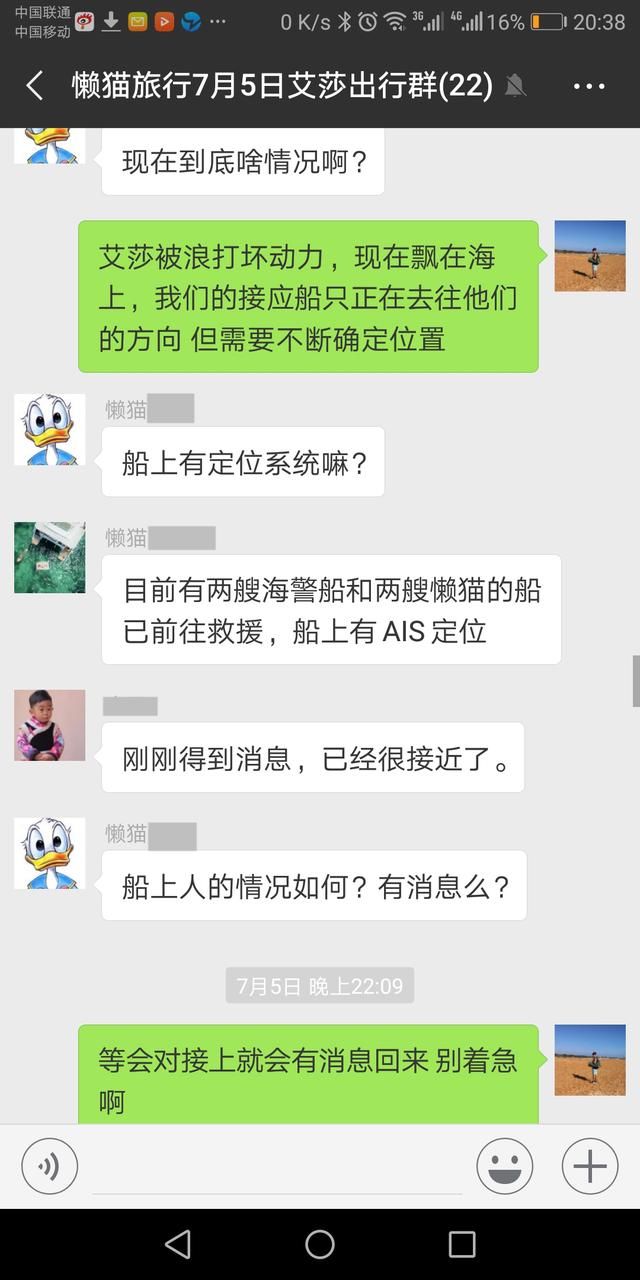This screenshot has height=1280, width=640.
Task: Open own avatar beside 等会对接上 message
Action: coord(590,1060)
